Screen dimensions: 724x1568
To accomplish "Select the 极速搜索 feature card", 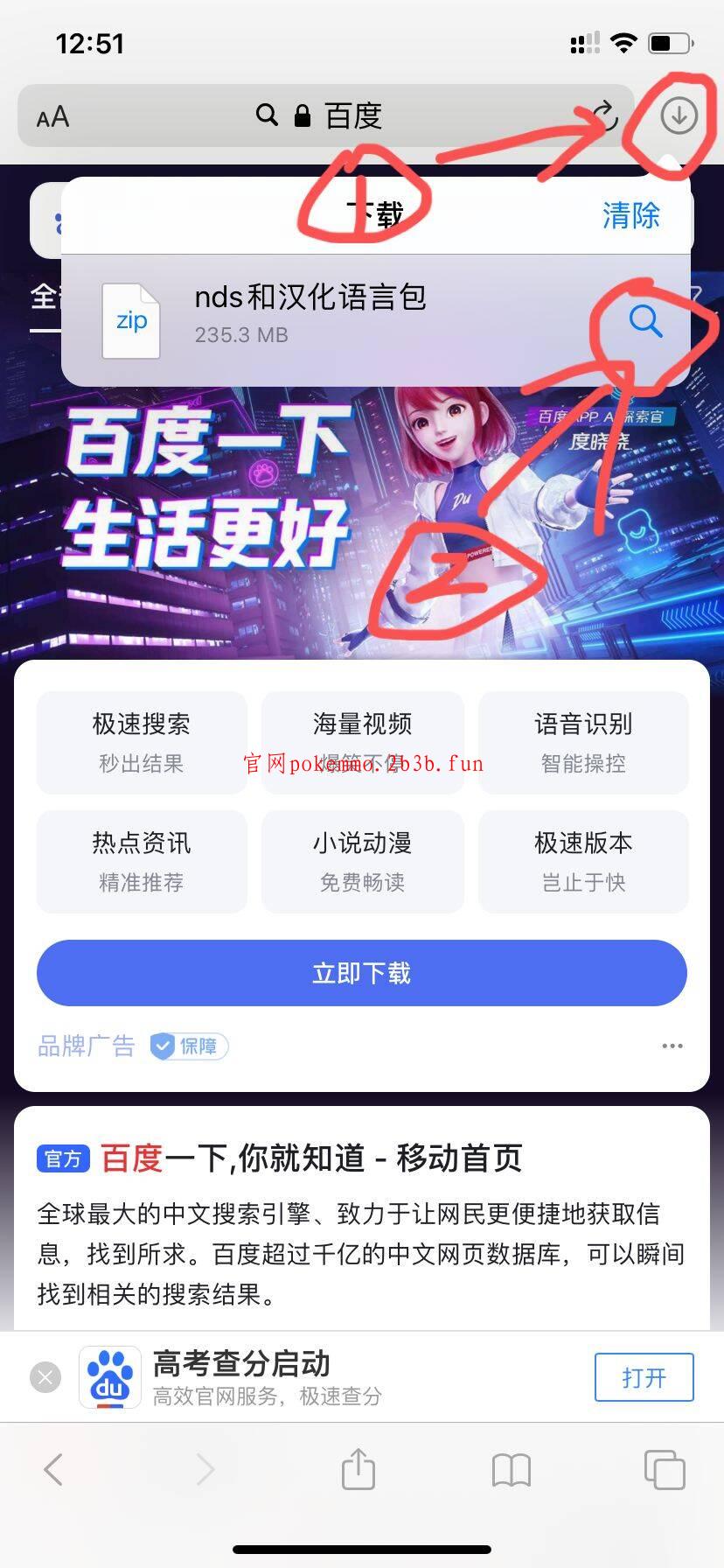I will [142, 742].
